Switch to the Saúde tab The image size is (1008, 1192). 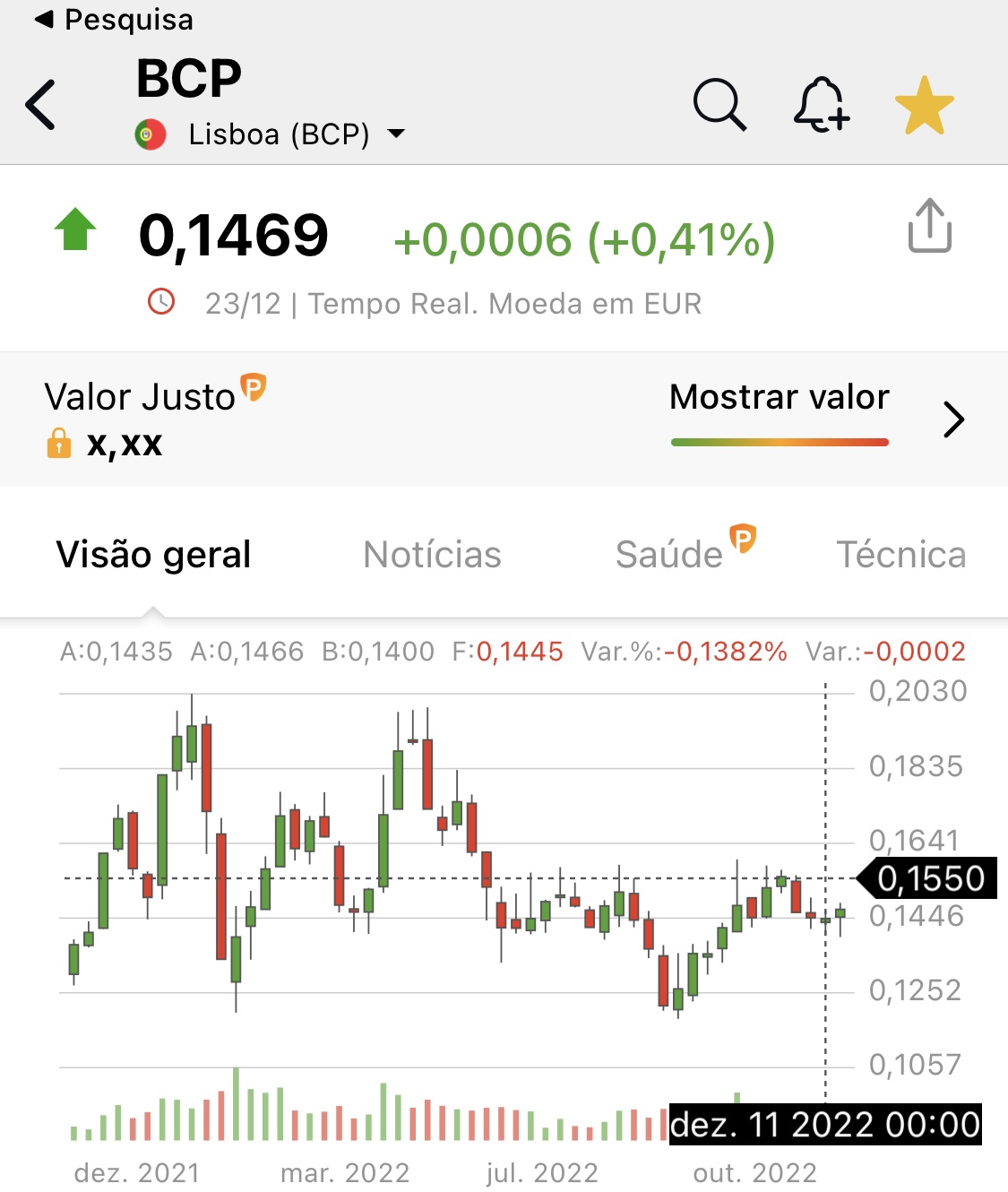click(669, 555)
